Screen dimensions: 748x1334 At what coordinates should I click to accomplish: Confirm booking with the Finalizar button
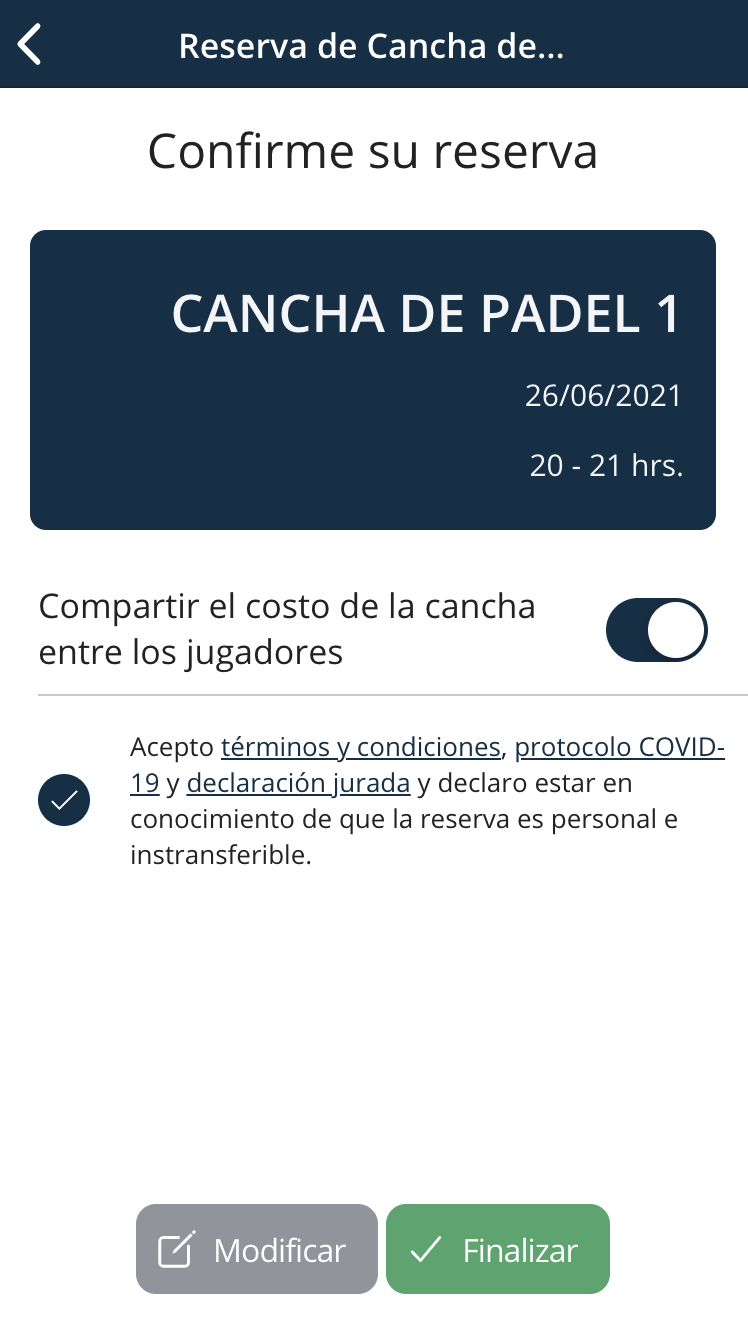498,1249
